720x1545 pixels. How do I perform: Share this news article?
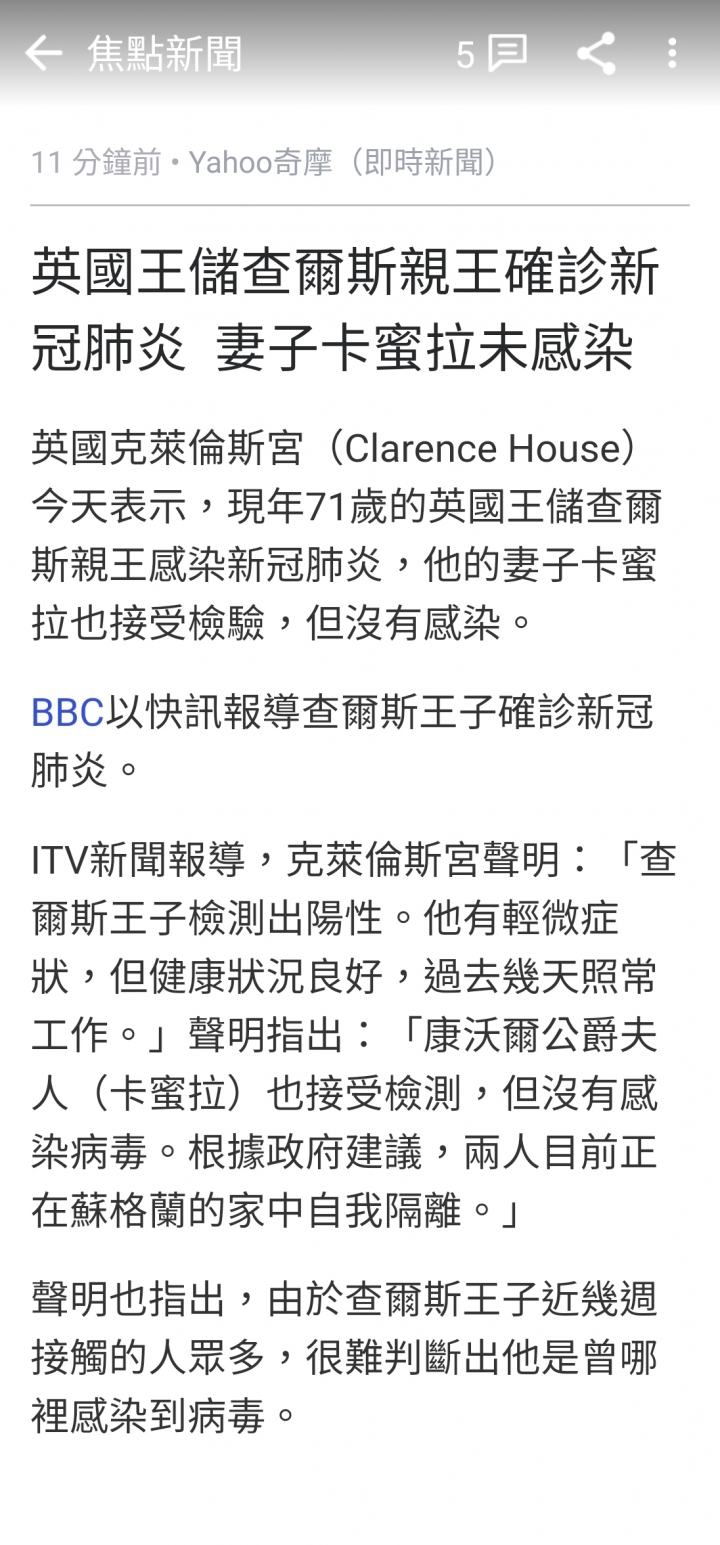pos(596,53)
